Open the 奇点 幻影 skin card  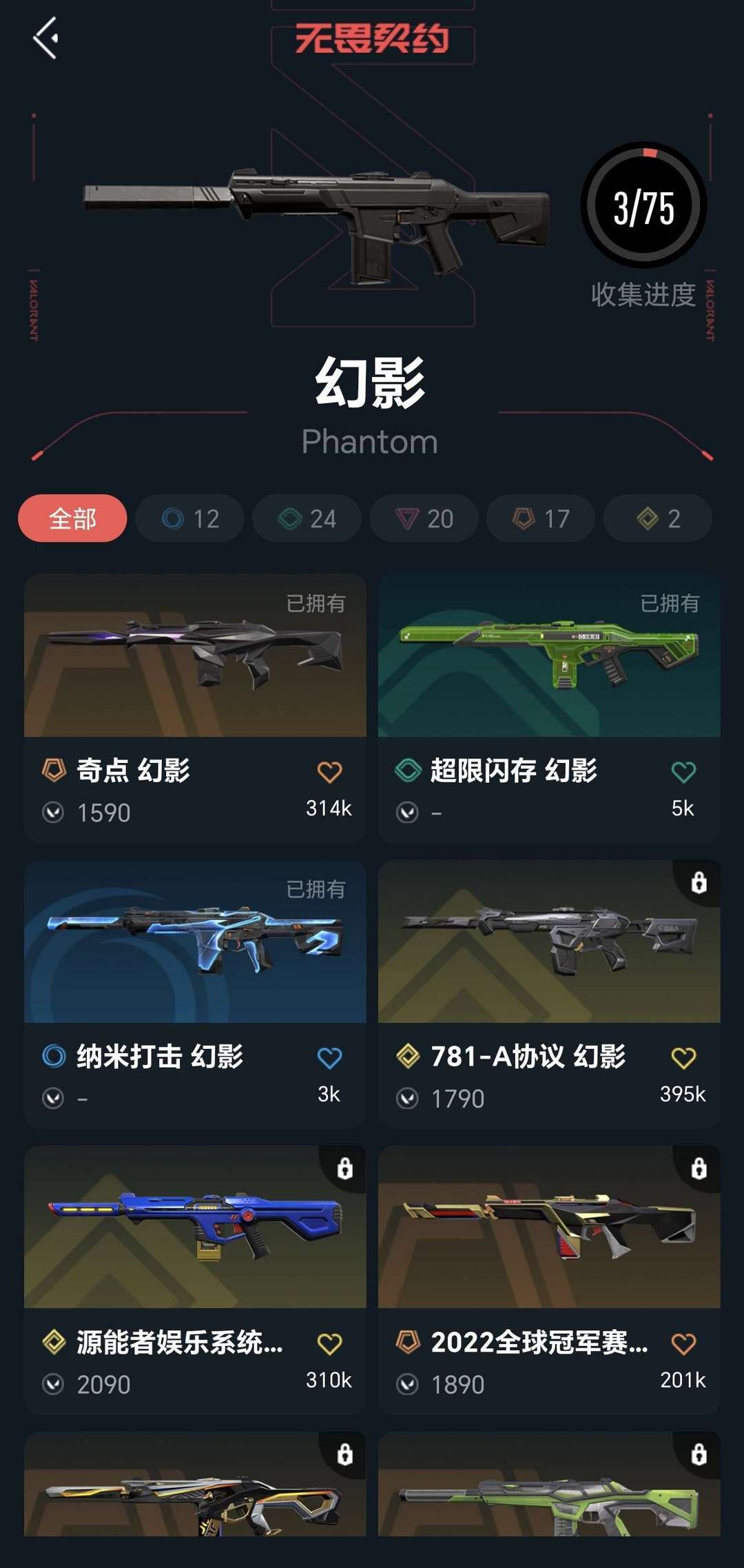(x=195, y=708)
